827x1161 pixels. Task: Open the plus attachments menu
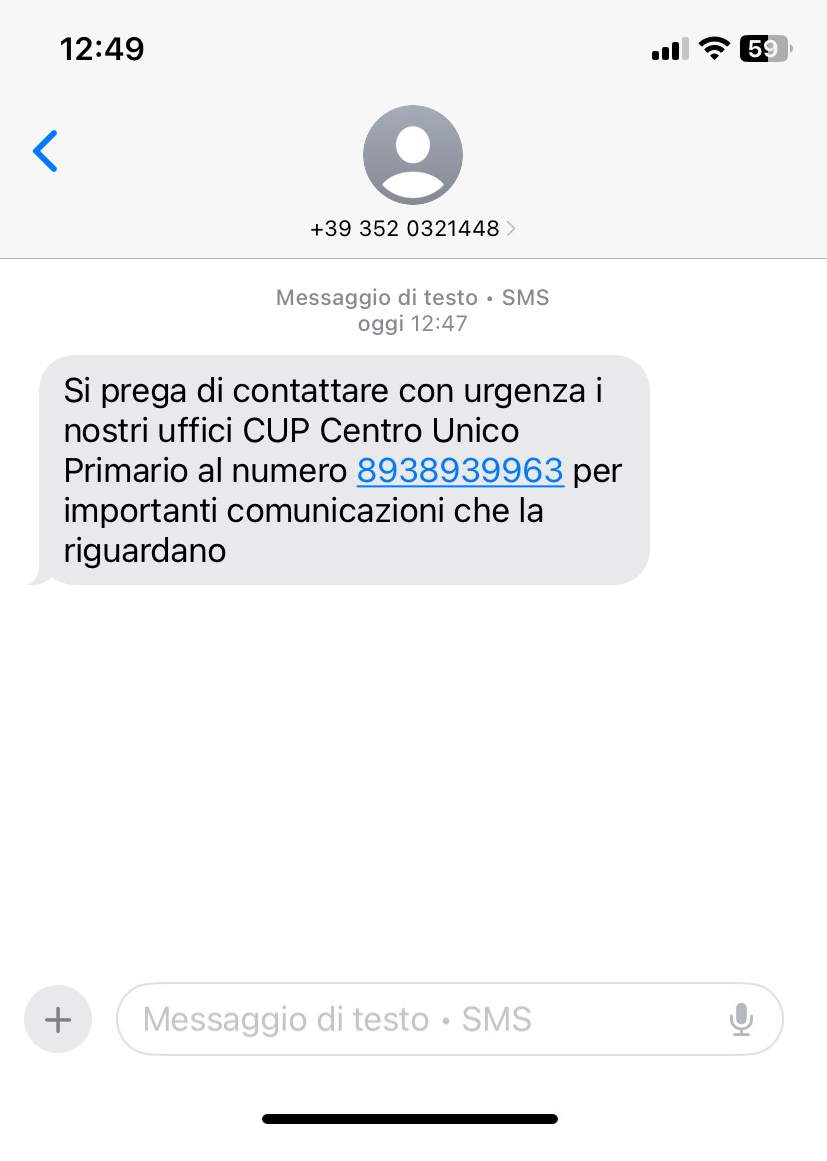click(x=58, y=1019)
